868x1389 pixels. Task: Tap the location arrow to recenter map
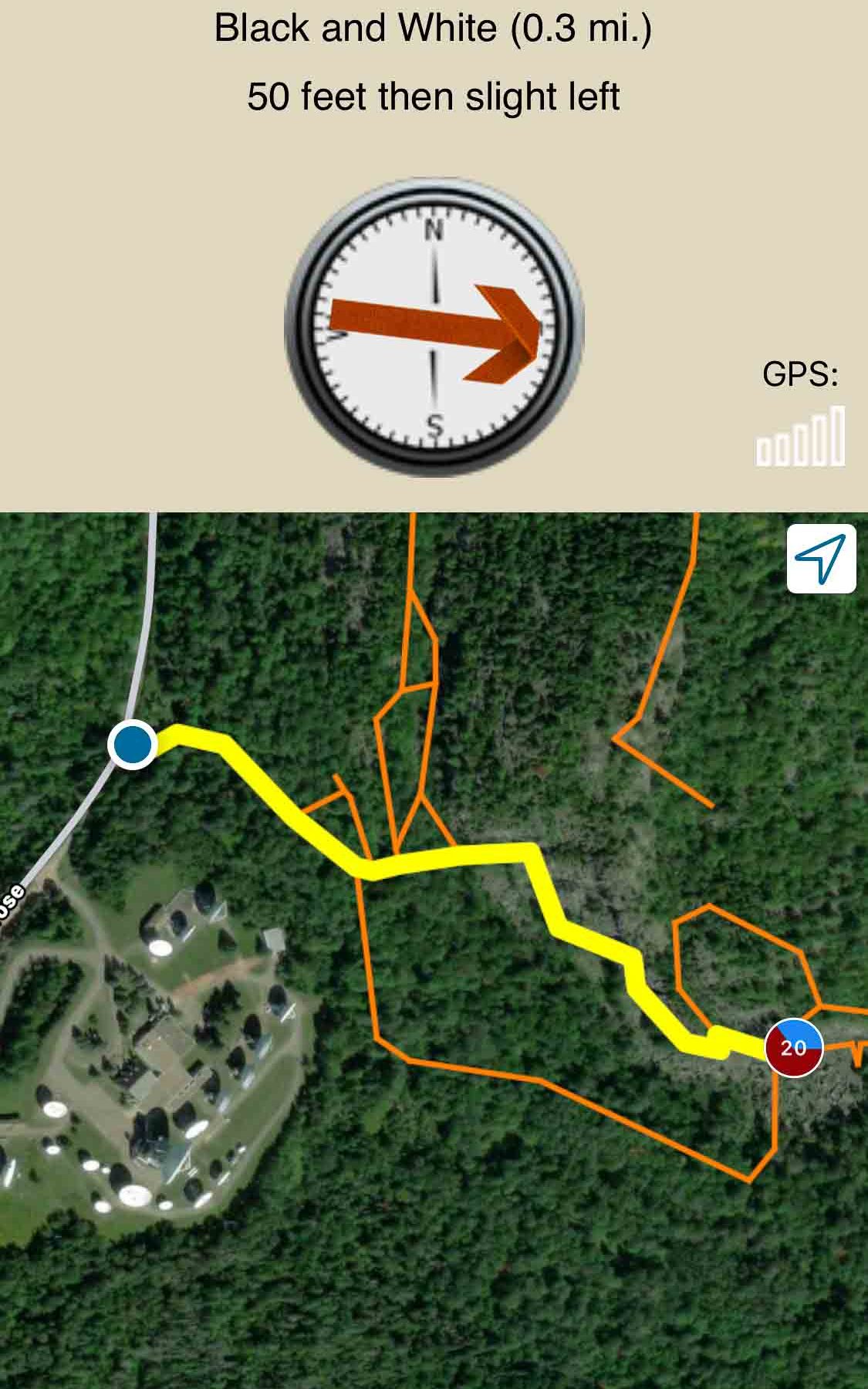821,559
